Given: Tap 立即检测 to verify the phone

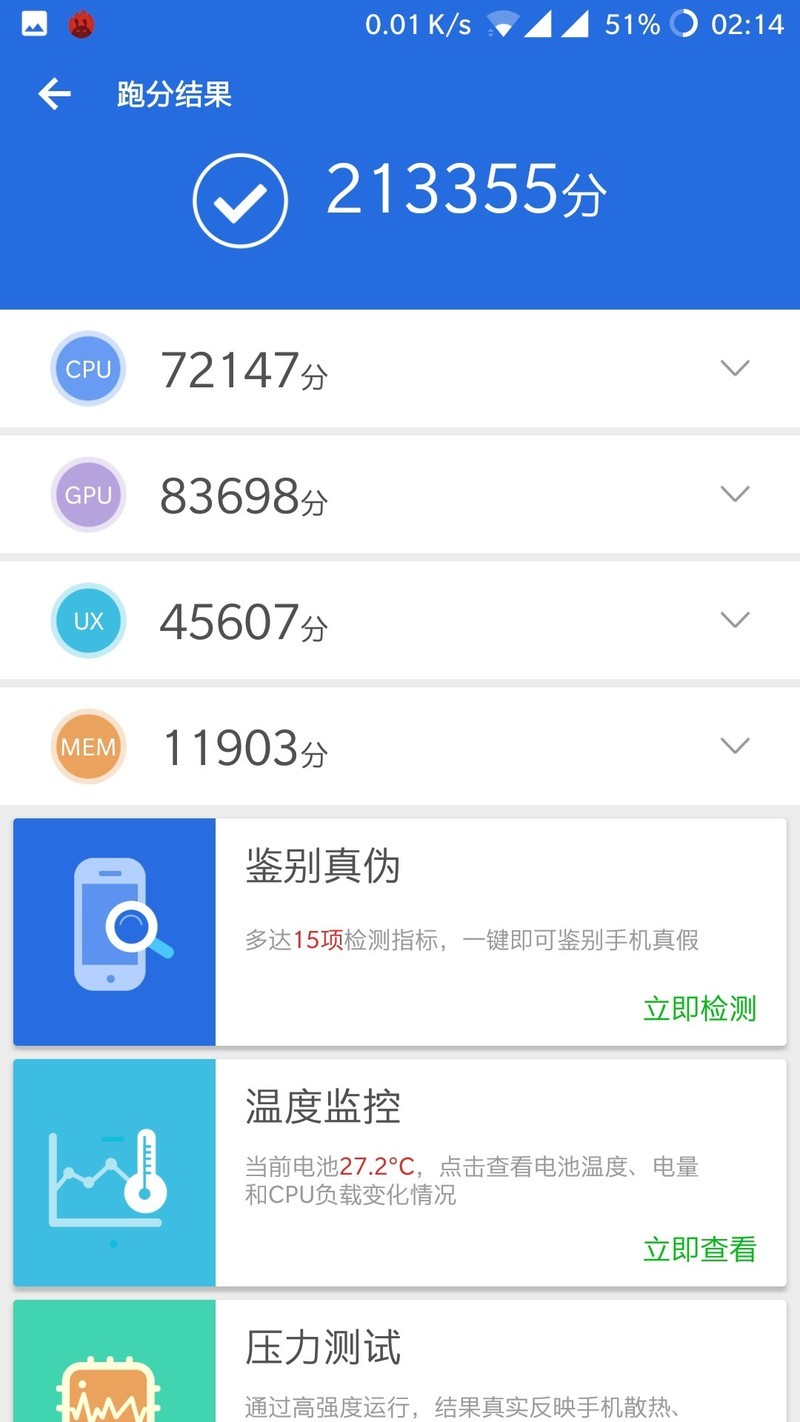Looking at the screenshot, I should (699, 1008).
